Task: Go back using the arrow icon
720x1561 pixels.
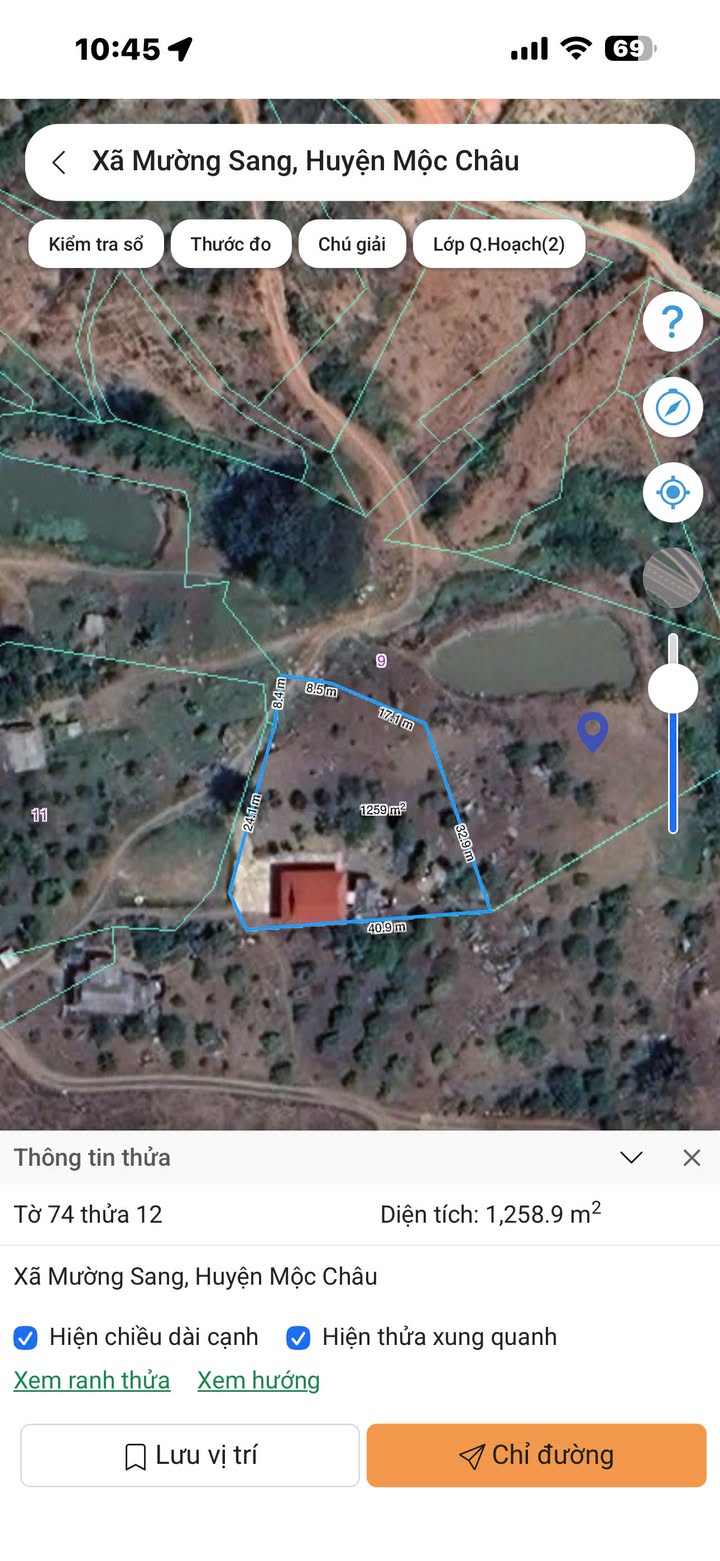Action: click(60, 163)
